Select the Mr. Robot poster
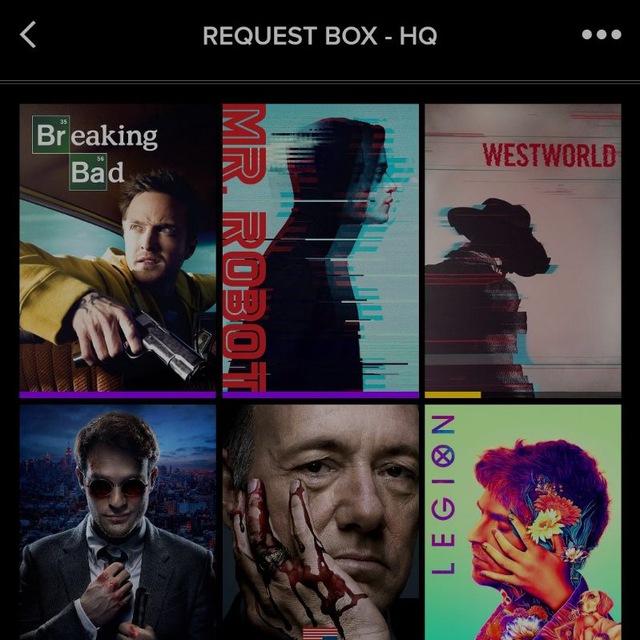This screenshot has height=640, width=640. [x=320, y=248]
